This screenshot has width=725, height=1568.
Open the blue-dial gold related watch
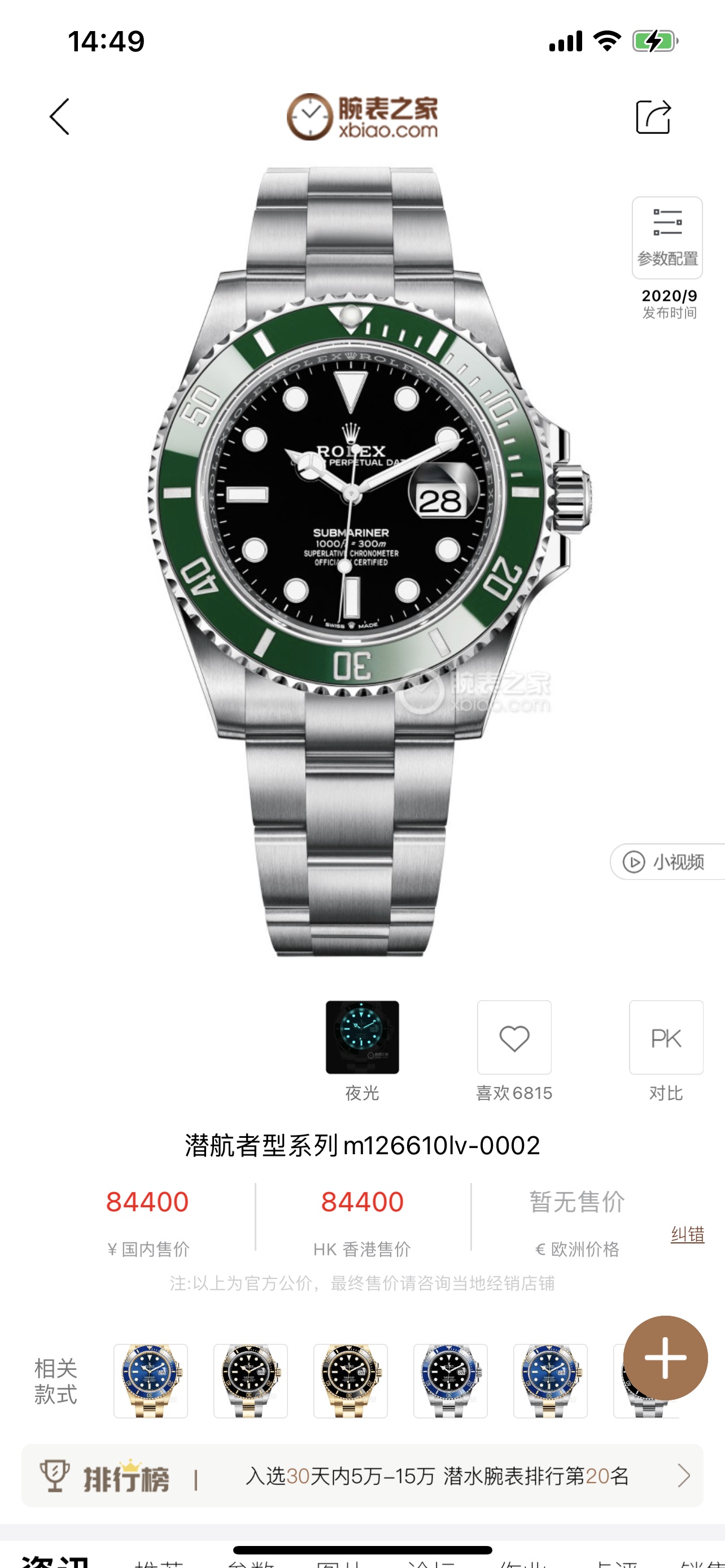click(x=150, y=1381)
